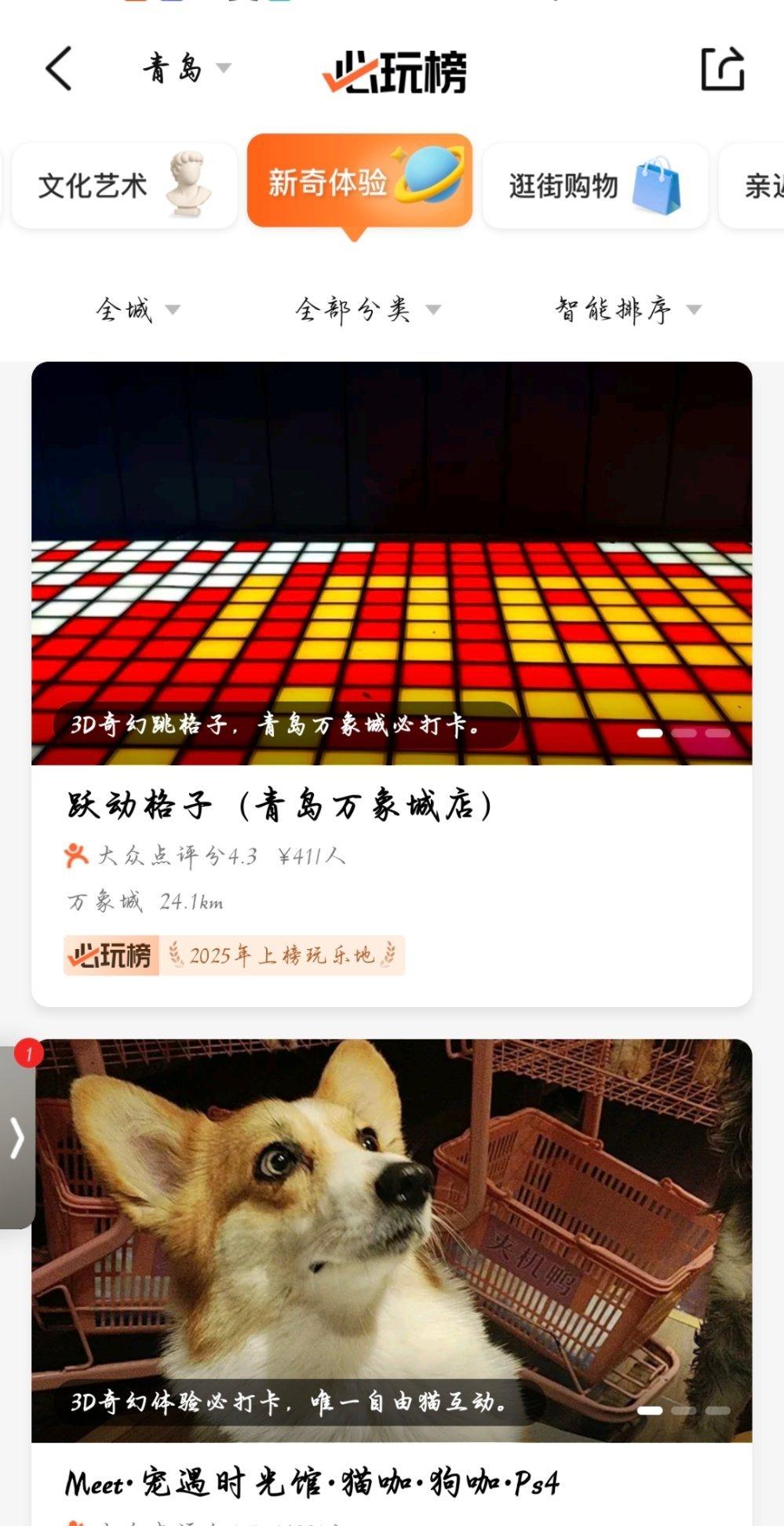Image resolution: width=784 pixels, height=1526 pixels.
Task: Expand the 智能排序 sorting options
Action: pyautogui.click(x=626, y=309)
